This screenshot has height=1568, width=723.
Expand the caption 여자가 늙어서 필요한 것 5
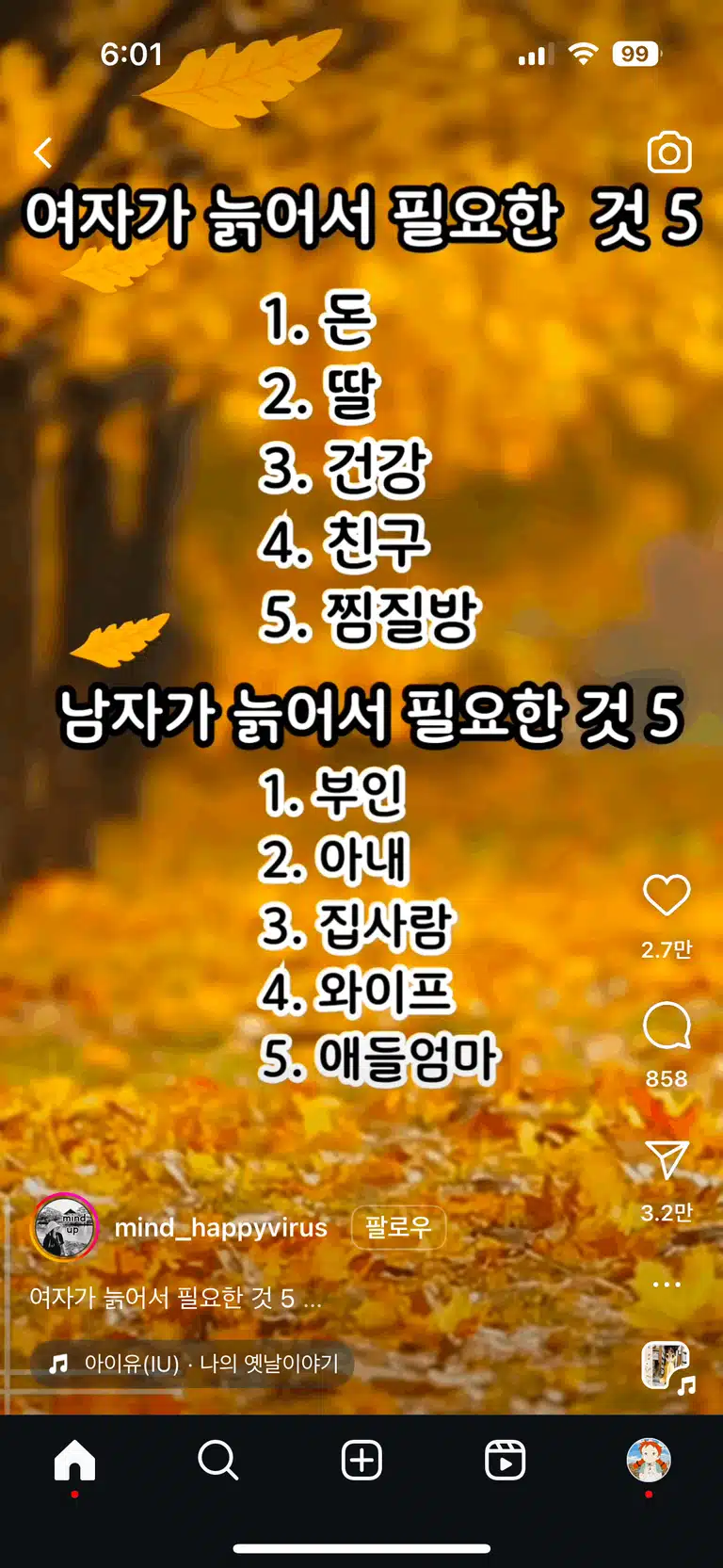point(175,1298)
